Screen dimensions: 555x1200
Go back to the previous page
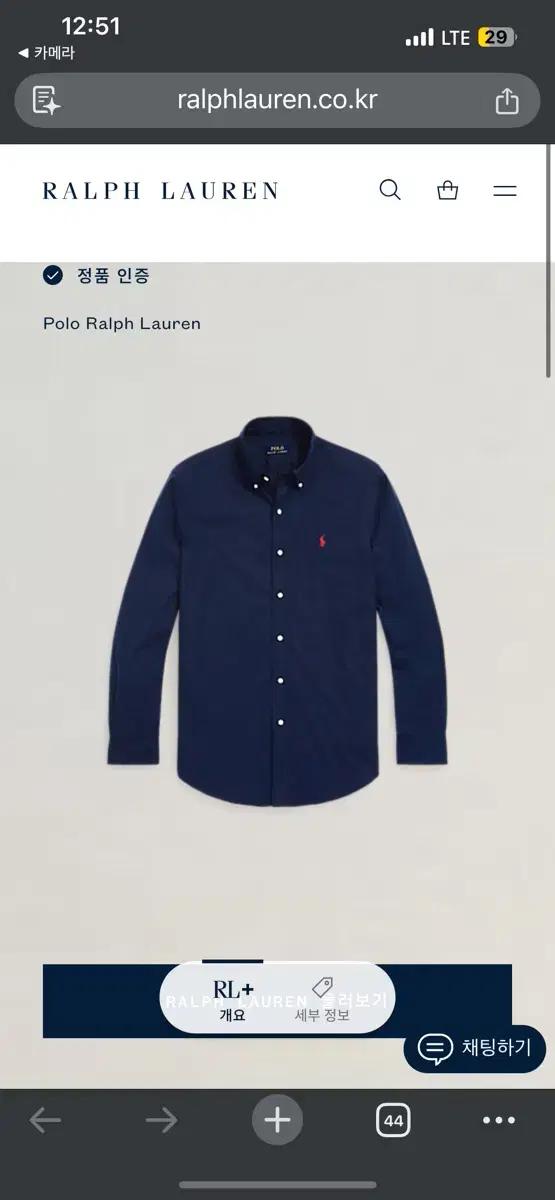click(45, 1120)
